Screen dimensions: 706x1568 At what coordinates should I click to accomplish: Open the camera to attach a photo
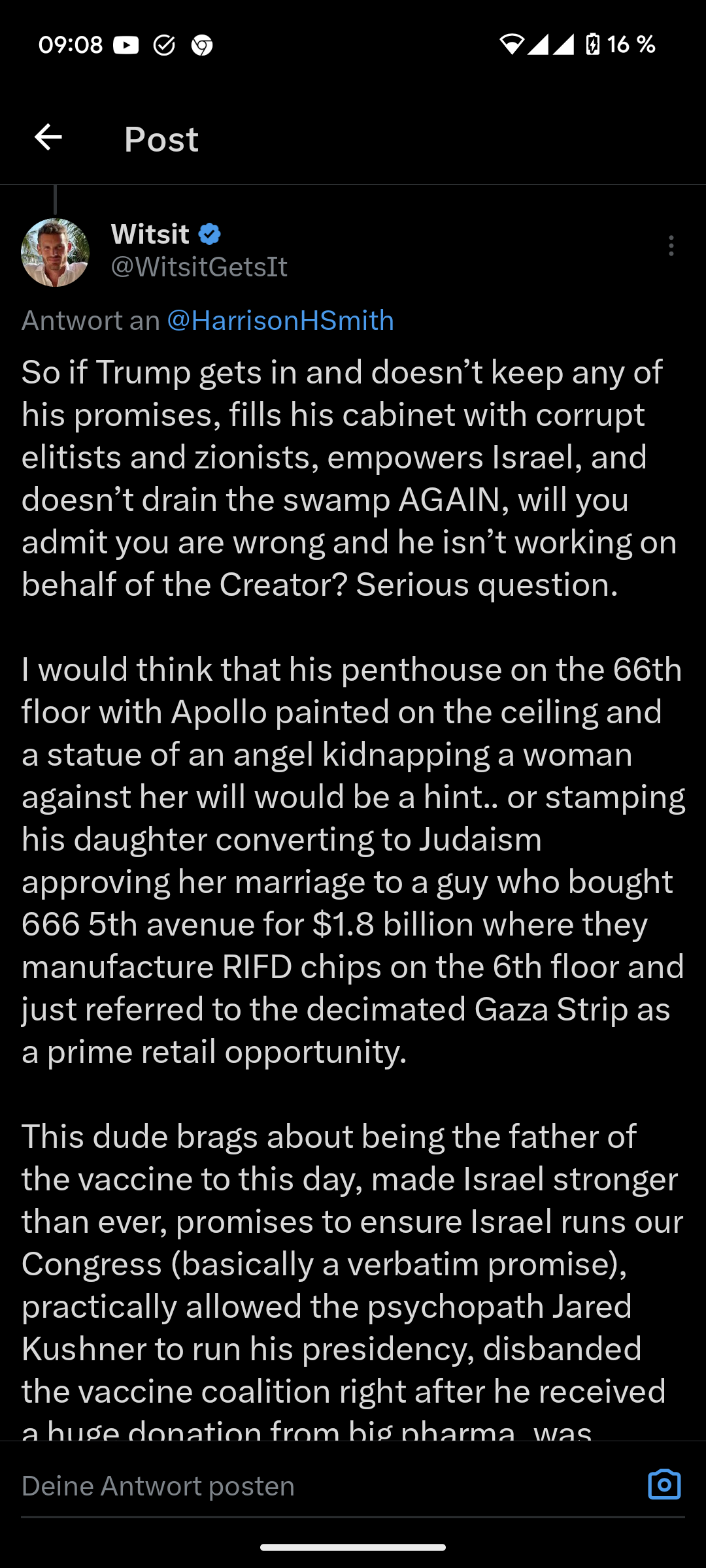pos(664,1484)
